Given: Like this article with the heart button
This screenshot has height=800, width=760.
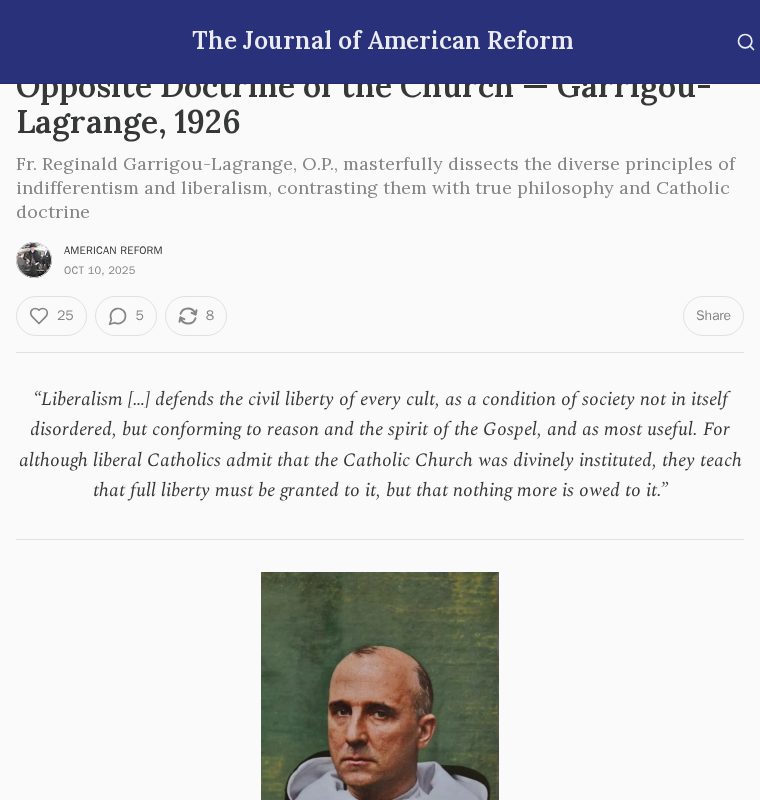Looking at the screenshot, I should click(x=52, y=316).
